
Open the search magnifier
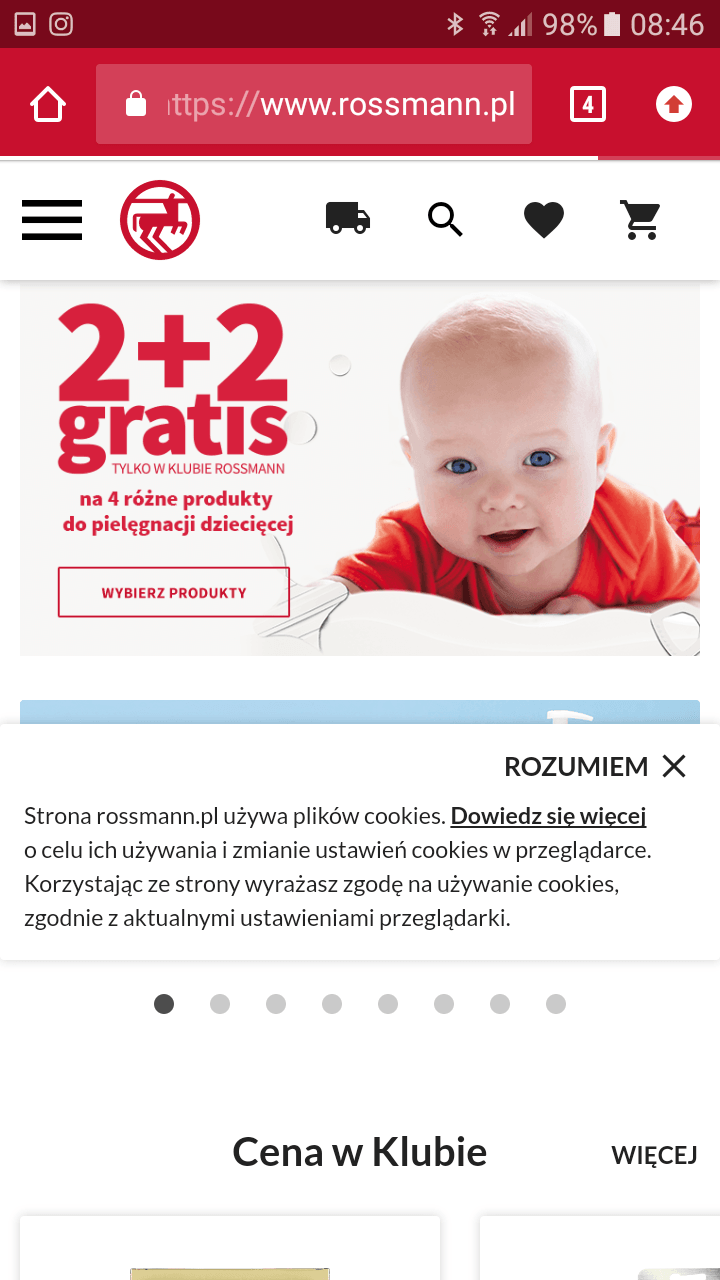point(445,219)
